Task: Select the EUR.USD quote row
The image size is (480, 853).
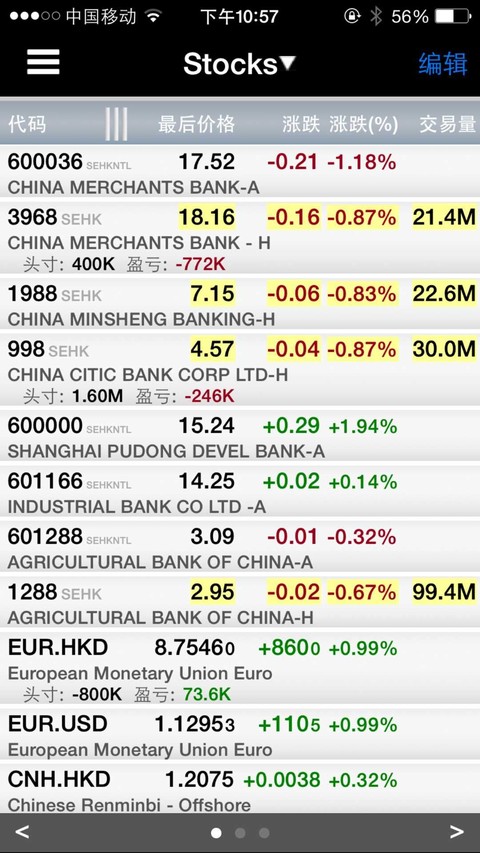Action: tap(240, 734)
